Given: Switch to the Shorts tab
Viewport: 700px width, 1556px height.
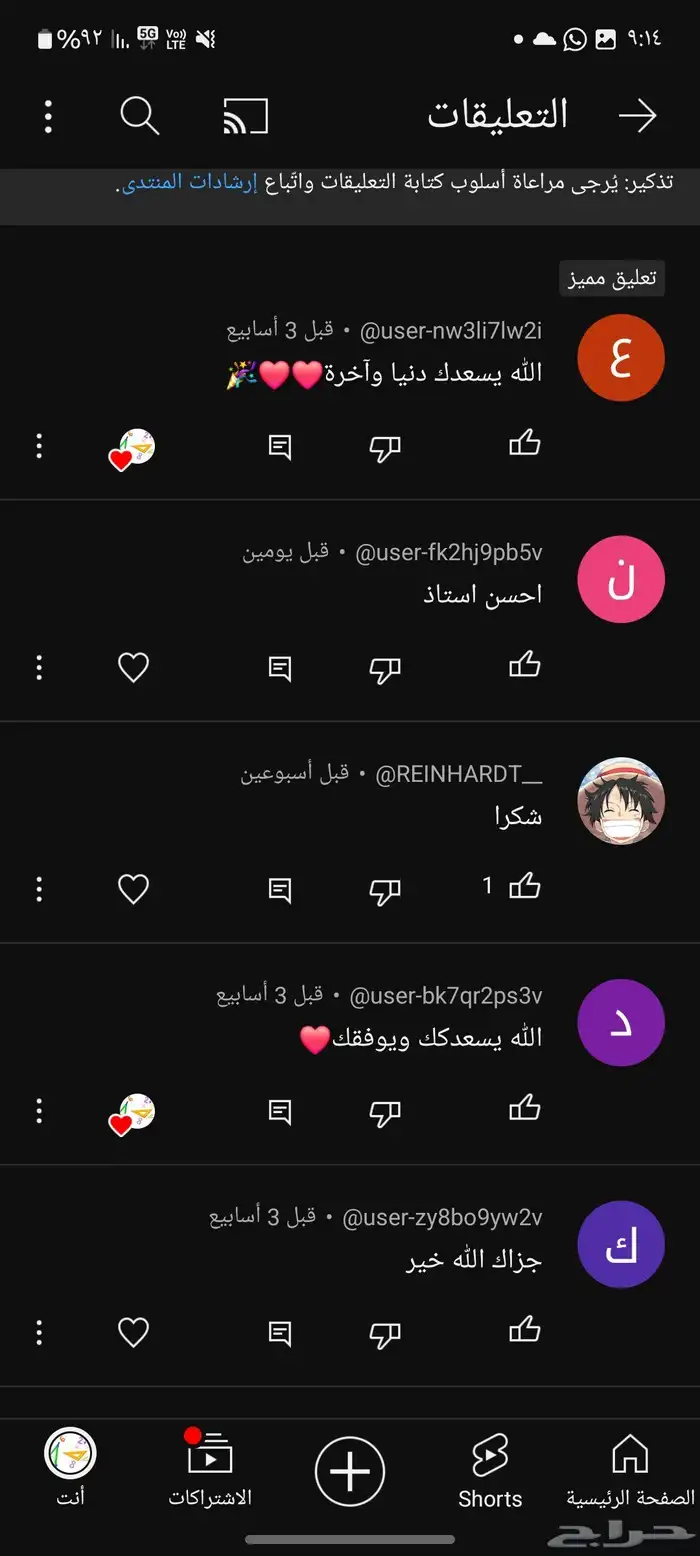Looking at the screenshot, I should coord(490,1470).
